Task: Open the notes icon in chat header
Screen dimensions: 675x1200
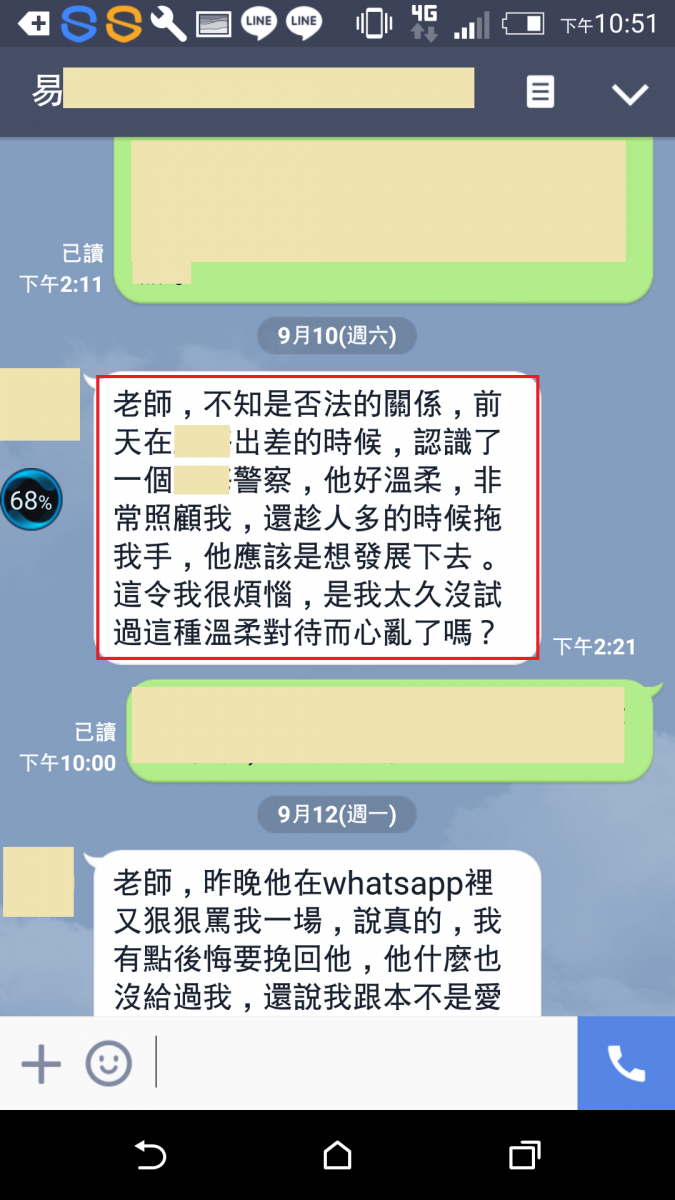Action: pyautogui.click(x=540, y=93)
